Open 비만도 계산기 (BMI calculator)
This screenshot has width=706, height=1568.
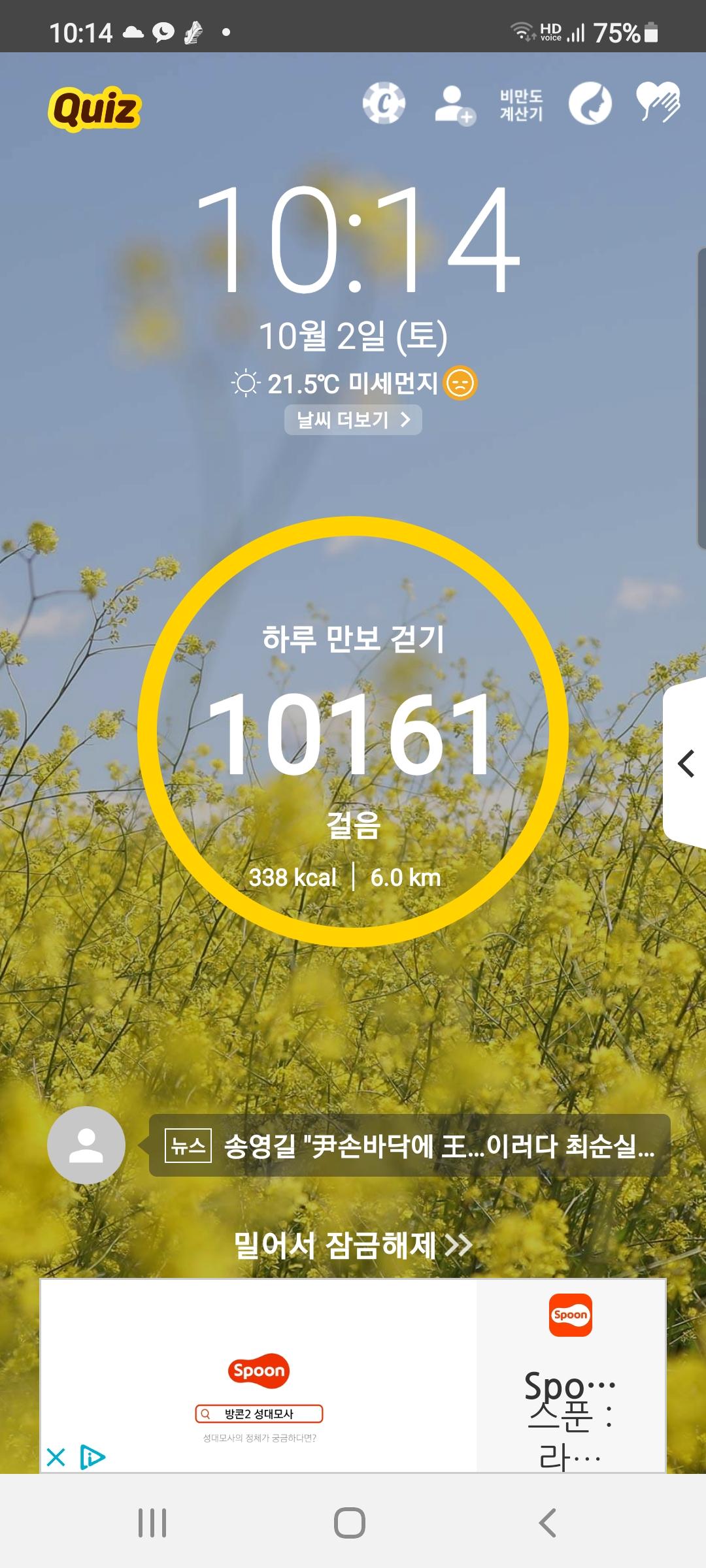click(521, 105)
